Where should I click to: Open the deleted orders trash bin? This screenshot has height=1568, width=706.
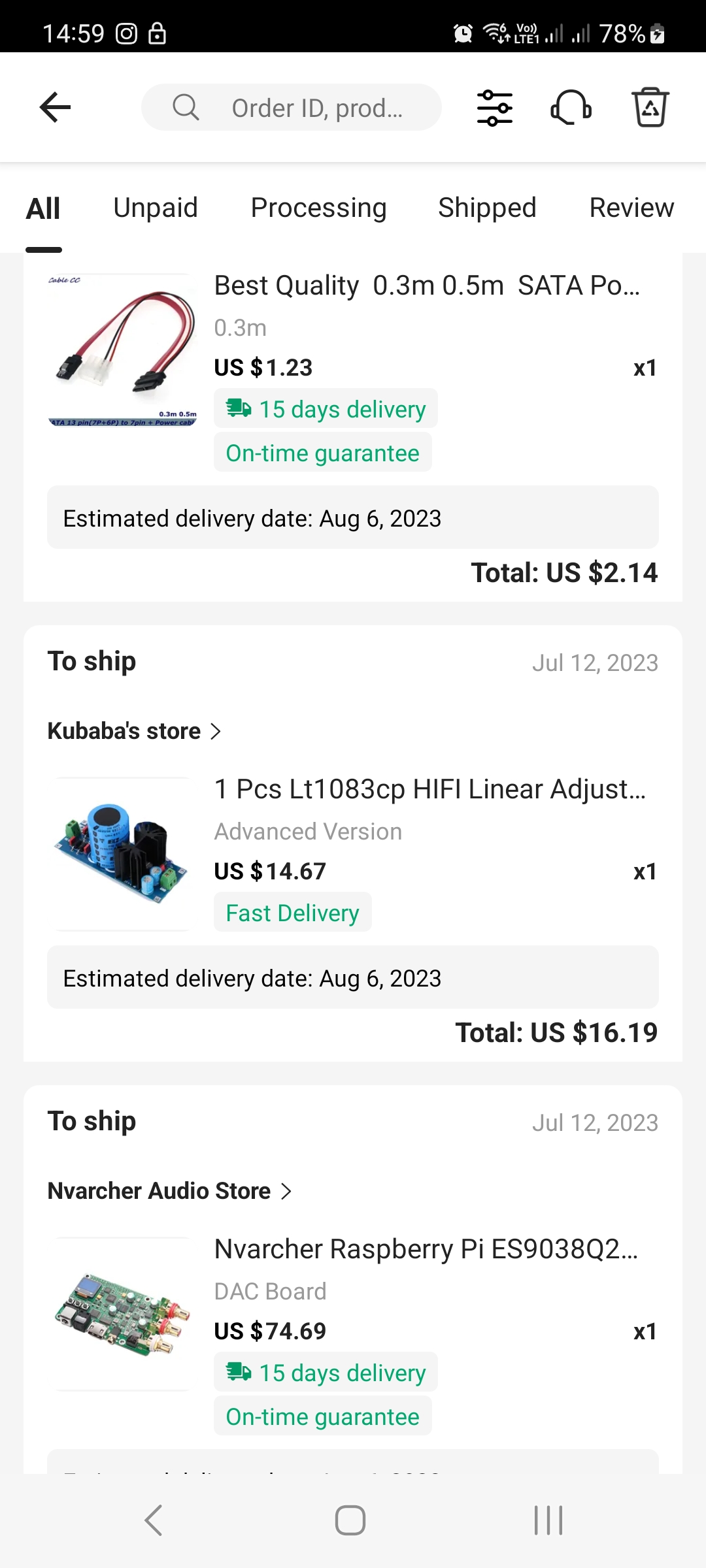pos(650,107)
